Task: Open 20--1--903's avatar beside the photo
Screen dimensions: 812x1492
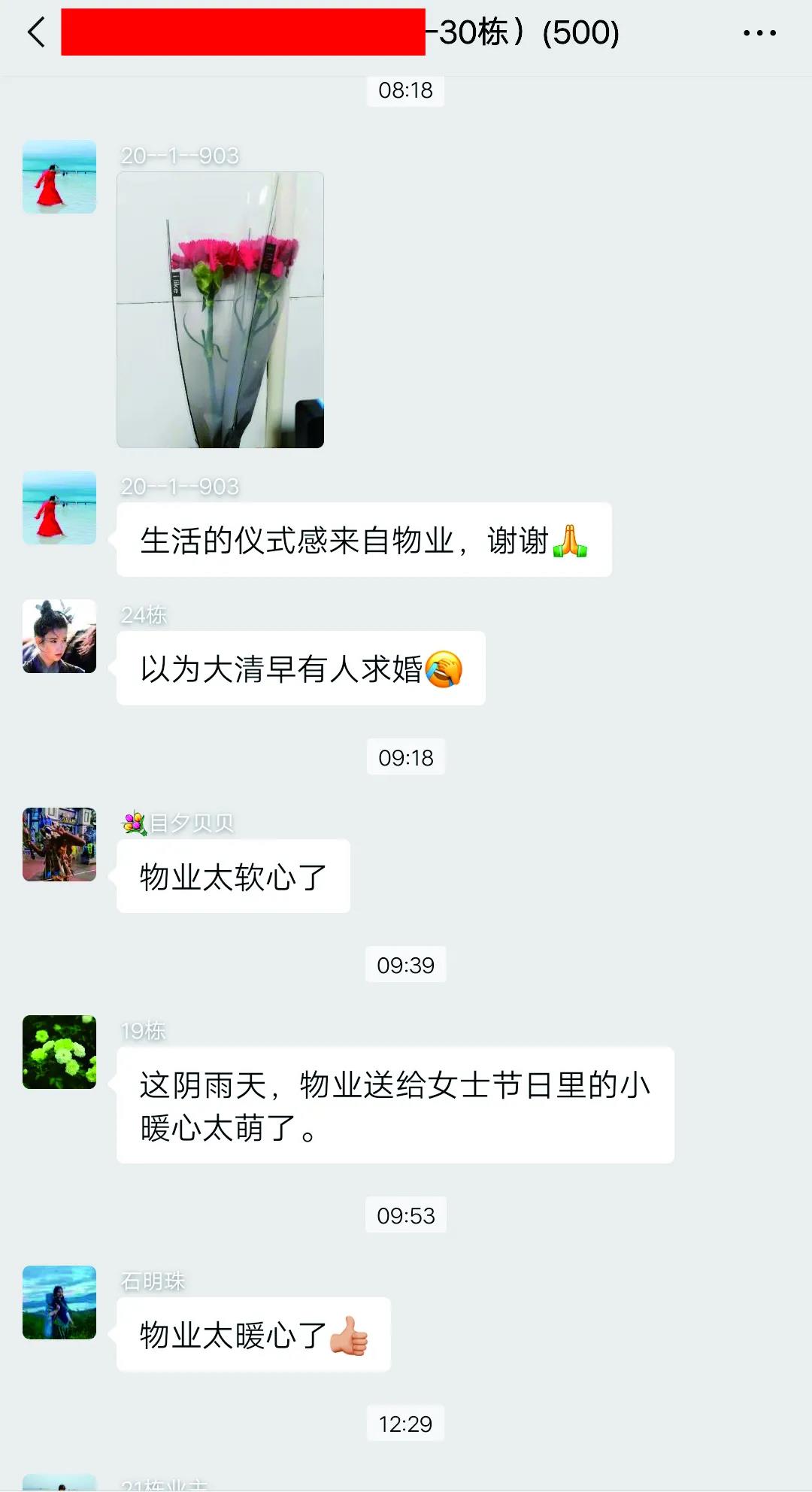Action: click(x=59, y=177)
